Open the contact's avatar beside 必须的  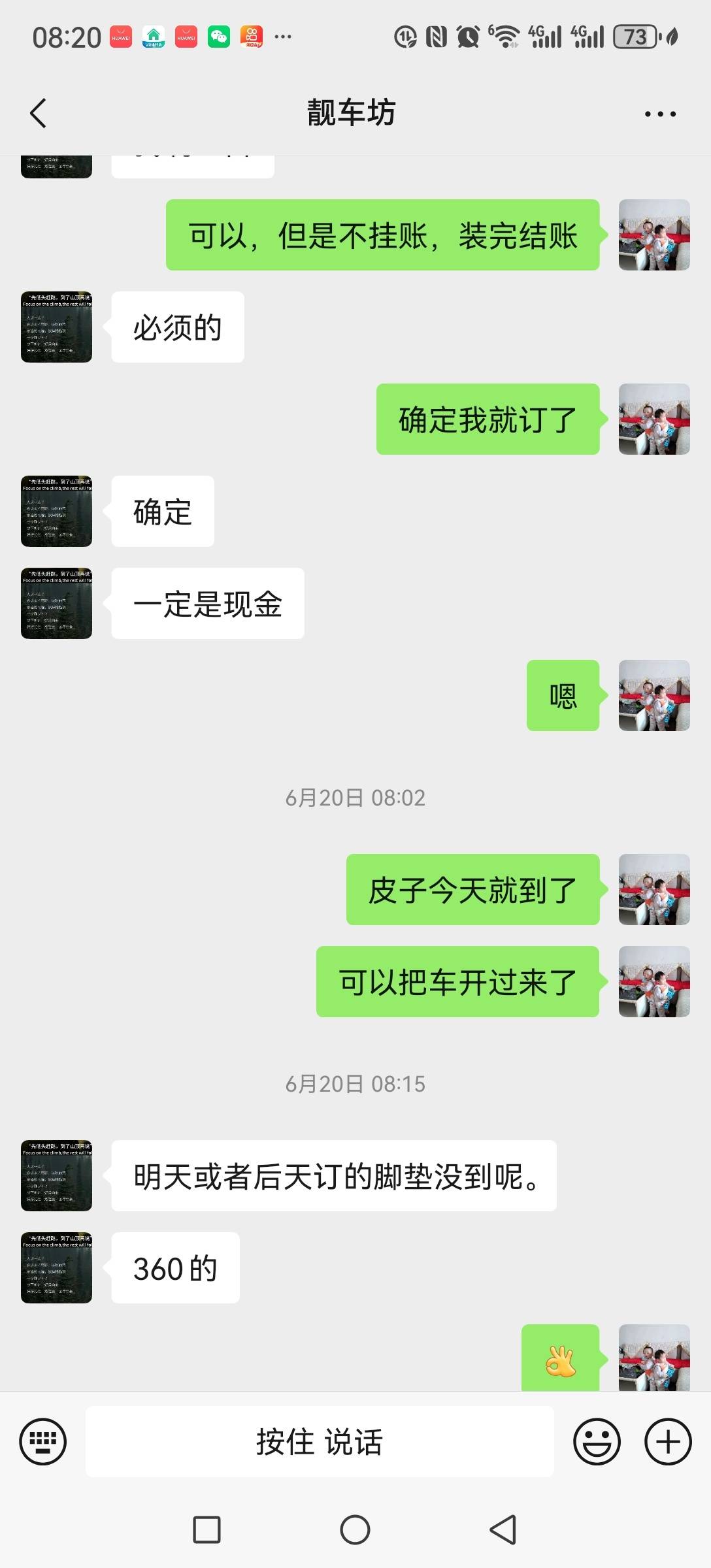click(x=57, y=327)
